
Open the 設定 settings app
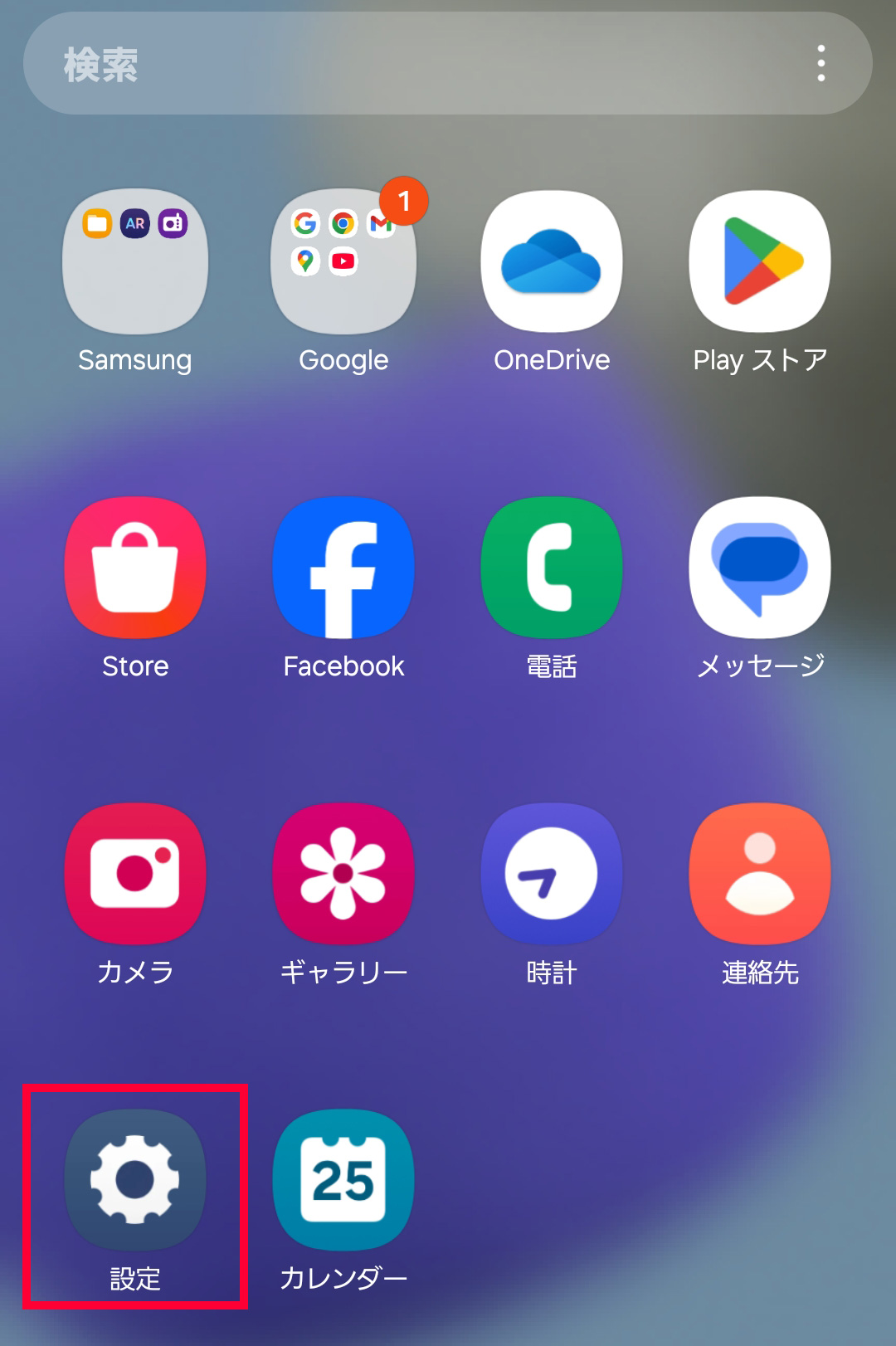(135, 1180)
